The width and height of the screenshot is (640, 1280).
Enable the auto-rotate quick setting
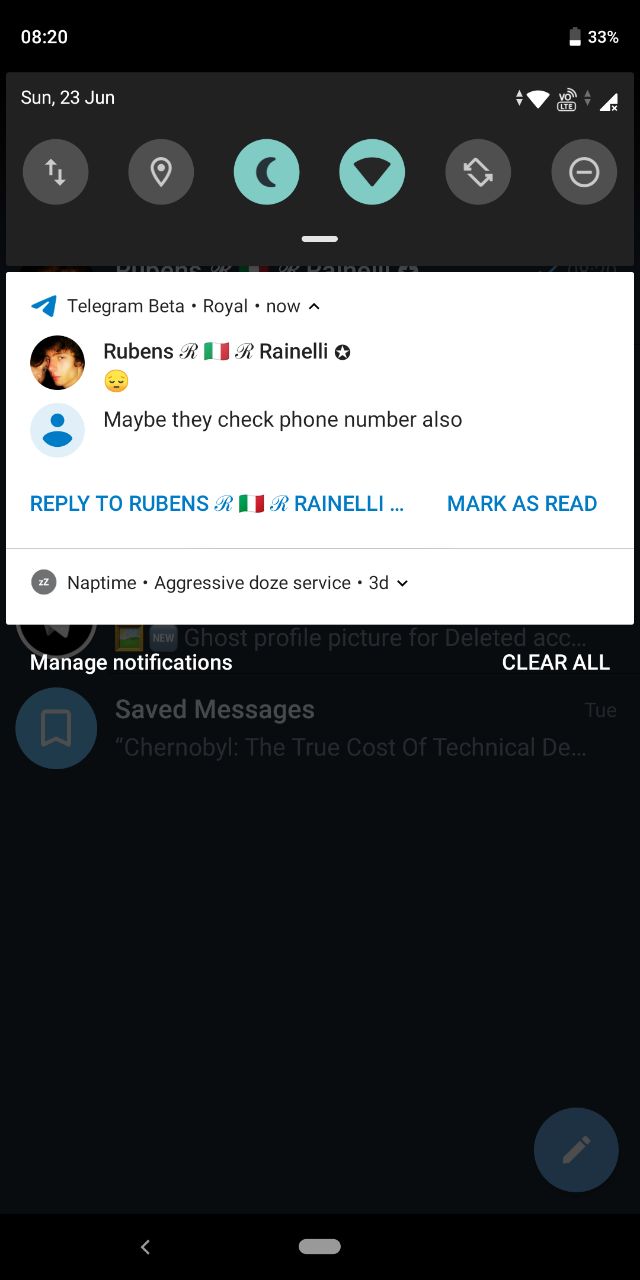coord(478,173)
